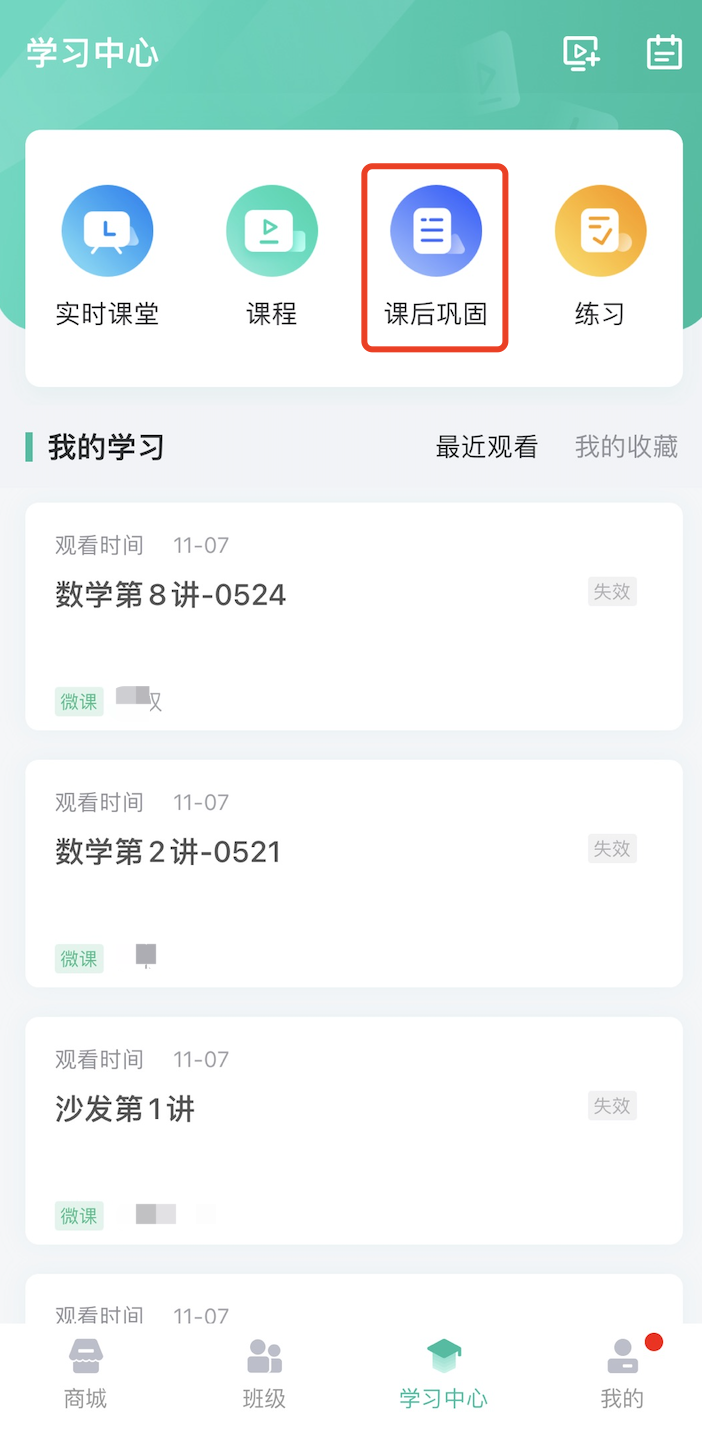Select the 学习中心 tab
This screenshot has width=702, height=1444.
click(443, 1375)
